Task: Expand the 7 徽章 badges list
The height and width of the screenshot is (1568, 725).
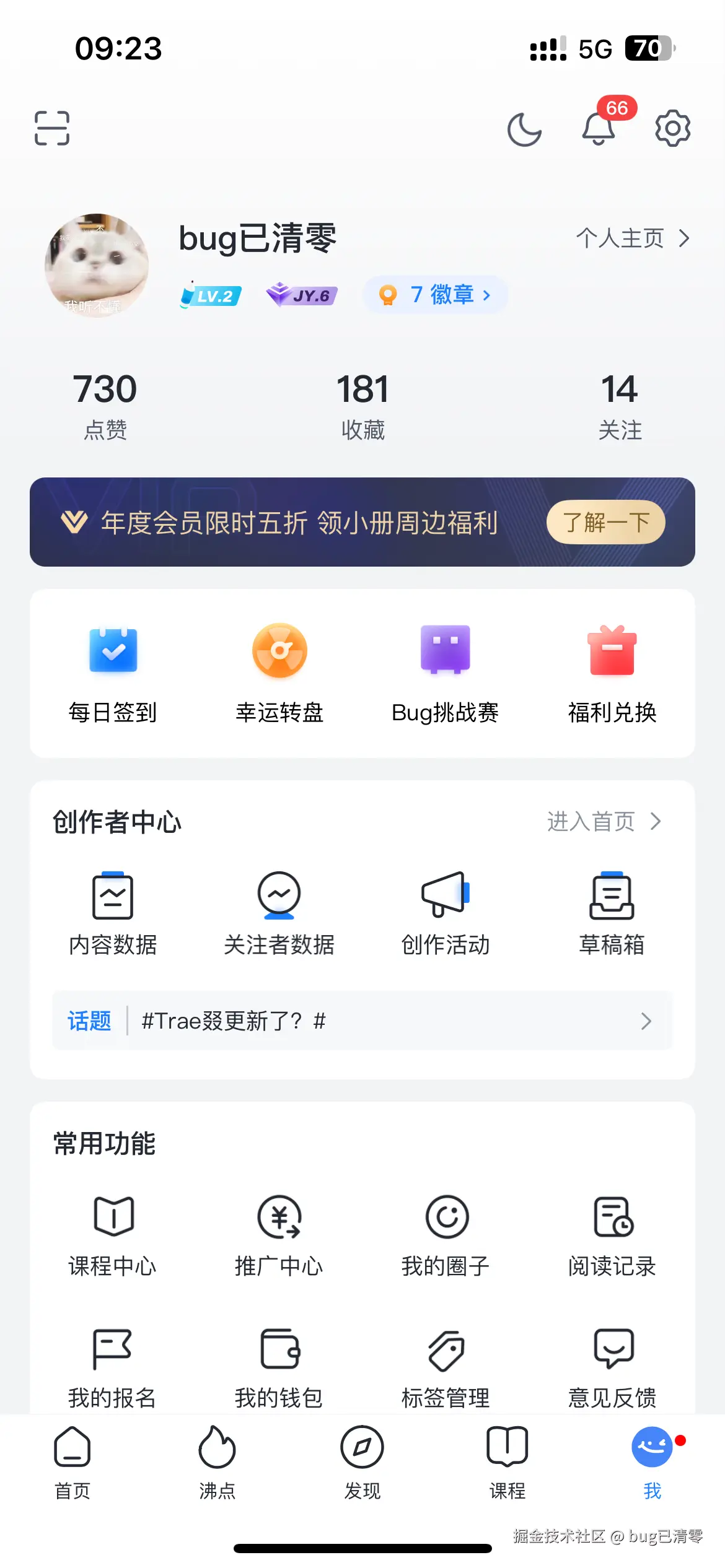Action: click(434, 295)
